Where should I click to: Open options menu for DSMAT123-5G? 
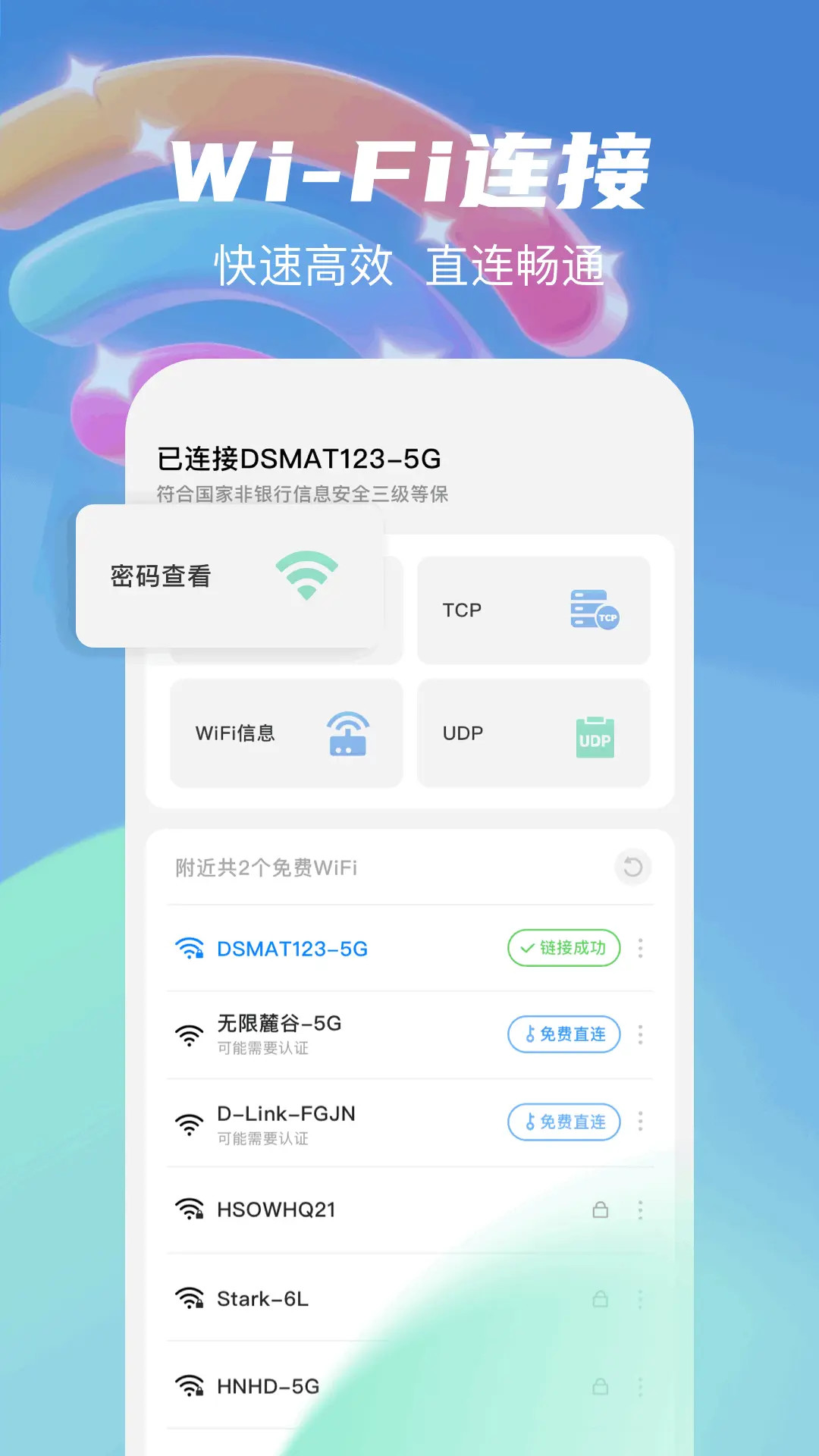click(x=641, y=949)
